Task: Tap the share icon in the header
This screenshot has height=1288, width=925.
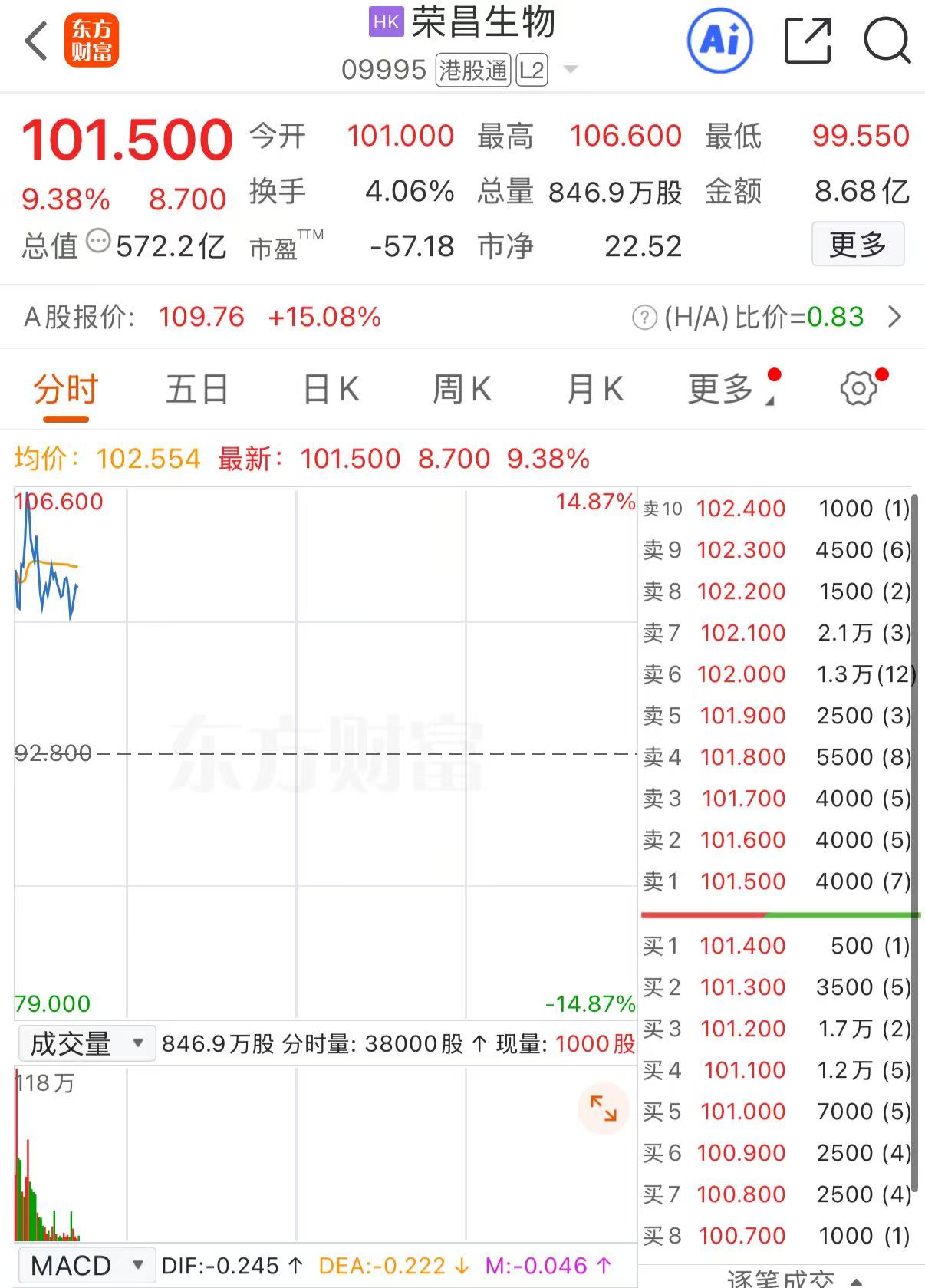Action: pyautogui.click(x=808, y=40)
